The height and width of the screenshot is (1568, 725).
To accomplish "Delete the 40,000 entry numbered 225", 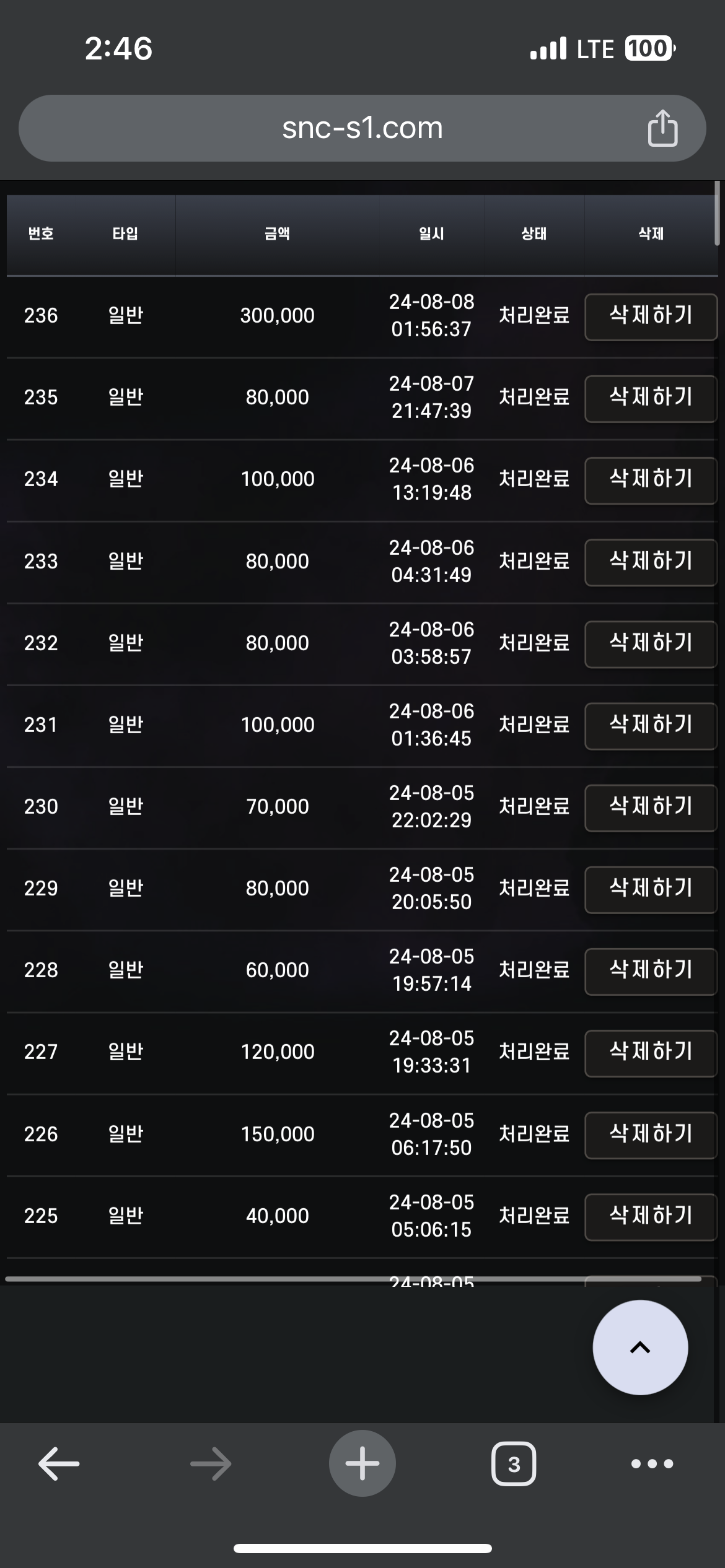I will pyautogui.click(x=651, y=1217).
